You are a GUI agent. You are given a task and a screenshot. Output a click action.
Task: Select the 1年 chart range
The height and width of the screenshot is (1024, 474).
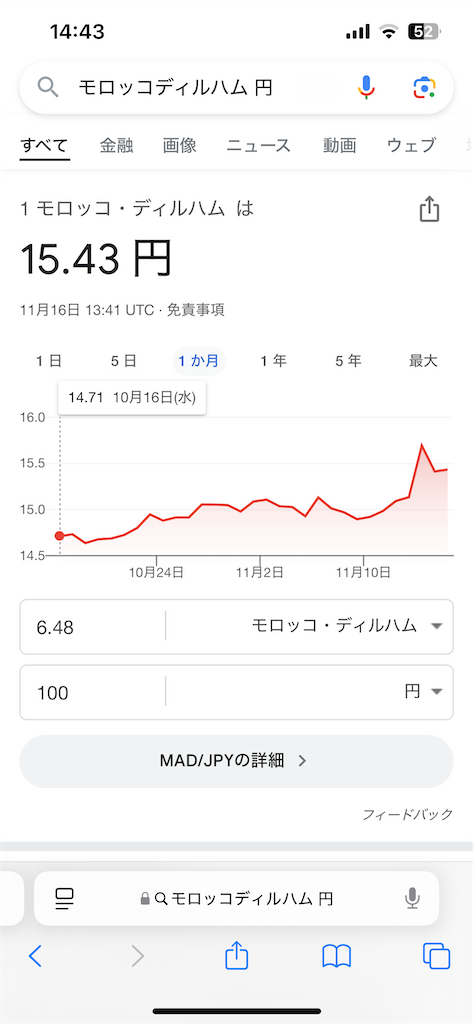point(274,360)
